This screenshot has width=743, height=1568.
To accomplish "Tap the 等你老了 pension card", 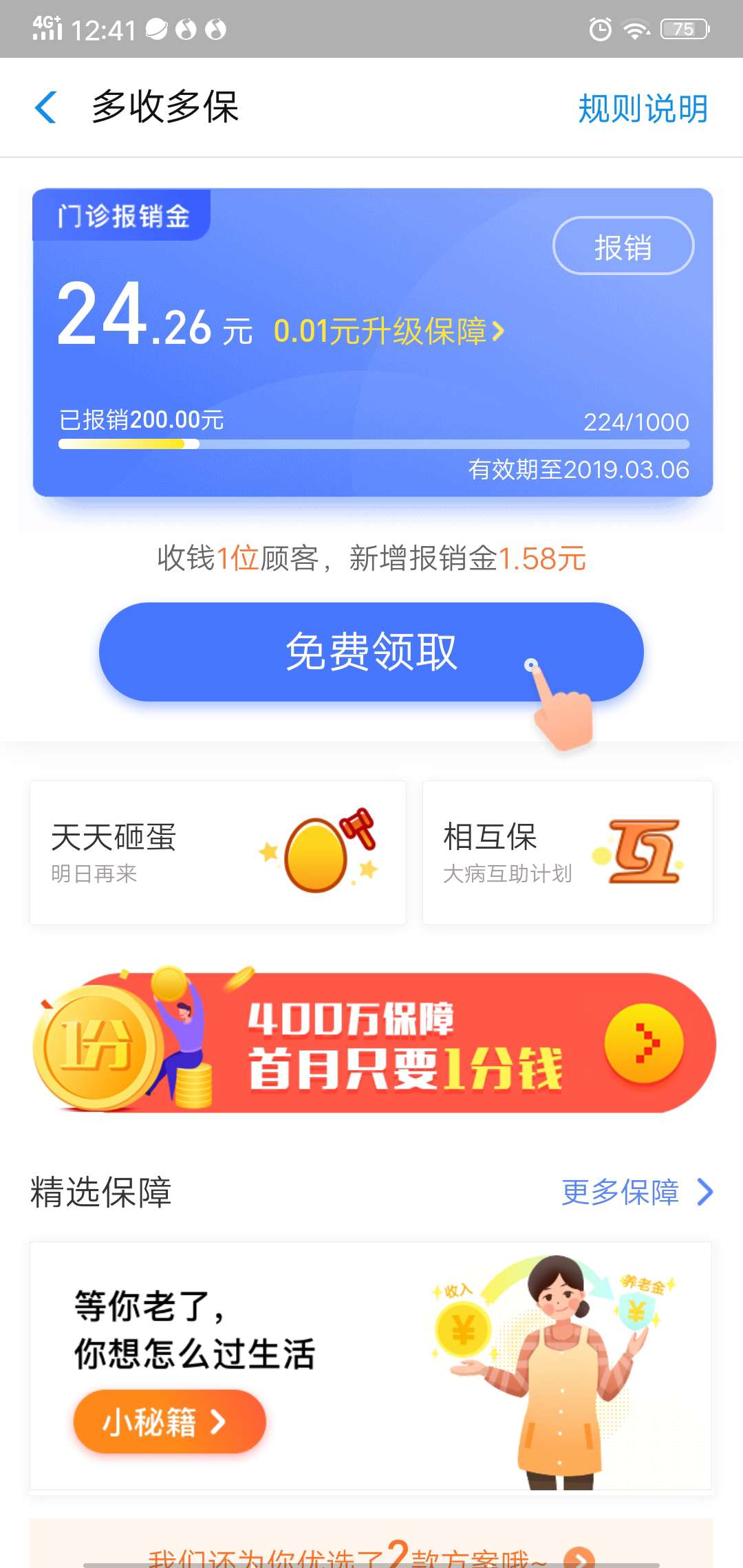I will (371, 1348).
